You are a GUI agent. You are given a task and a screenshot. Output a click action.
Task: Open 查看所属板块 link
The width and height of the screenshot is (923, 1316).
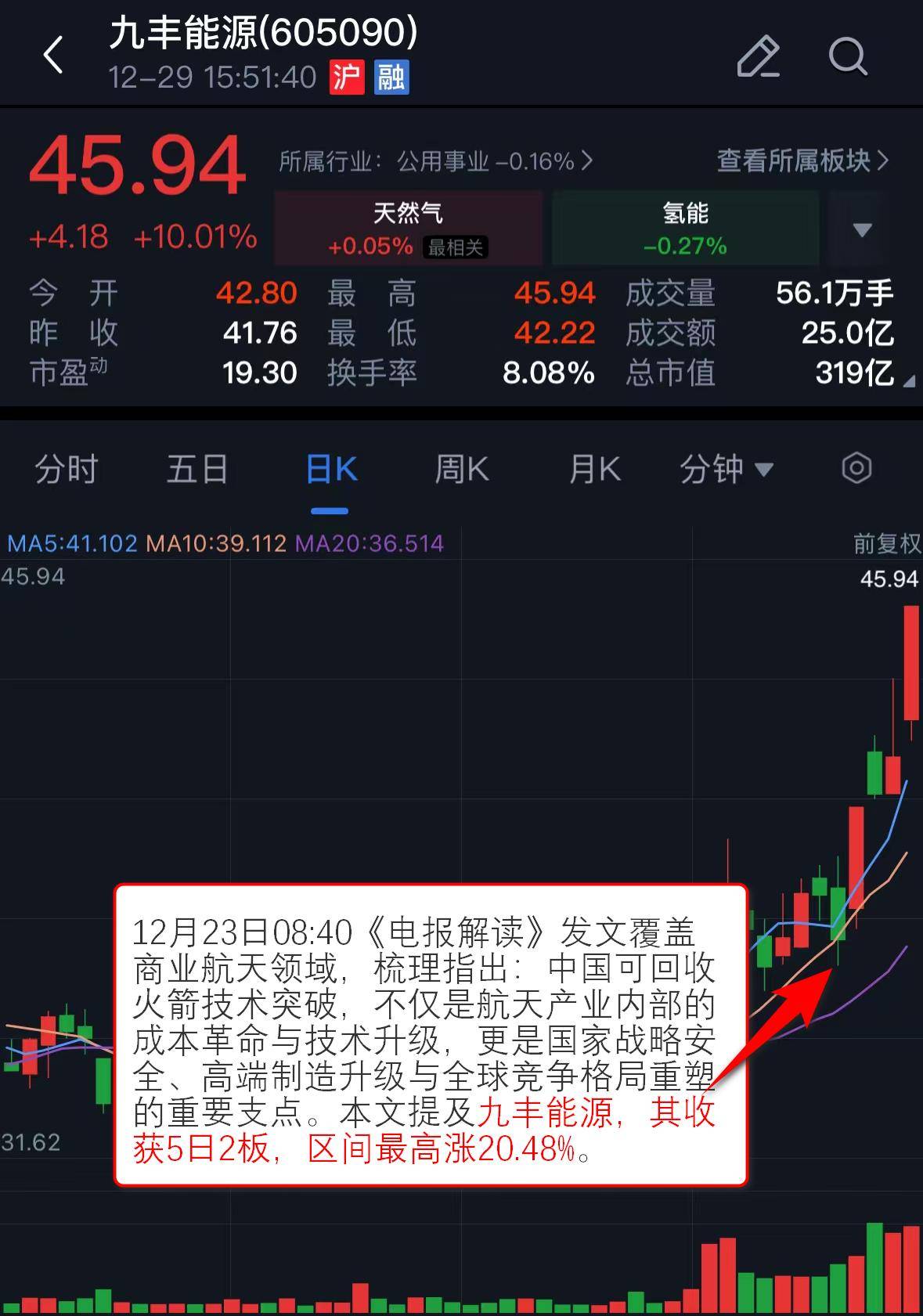[802, 160]
